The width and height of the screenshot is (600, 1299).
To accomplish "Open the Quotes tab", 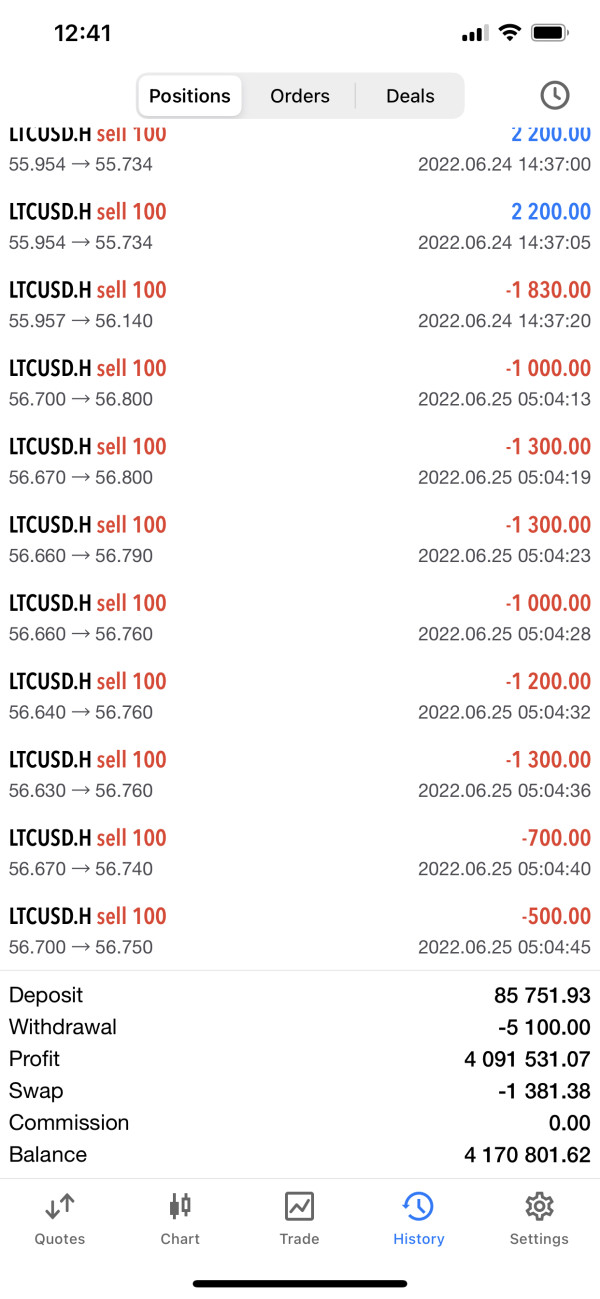I will [x=60, y=1218].
